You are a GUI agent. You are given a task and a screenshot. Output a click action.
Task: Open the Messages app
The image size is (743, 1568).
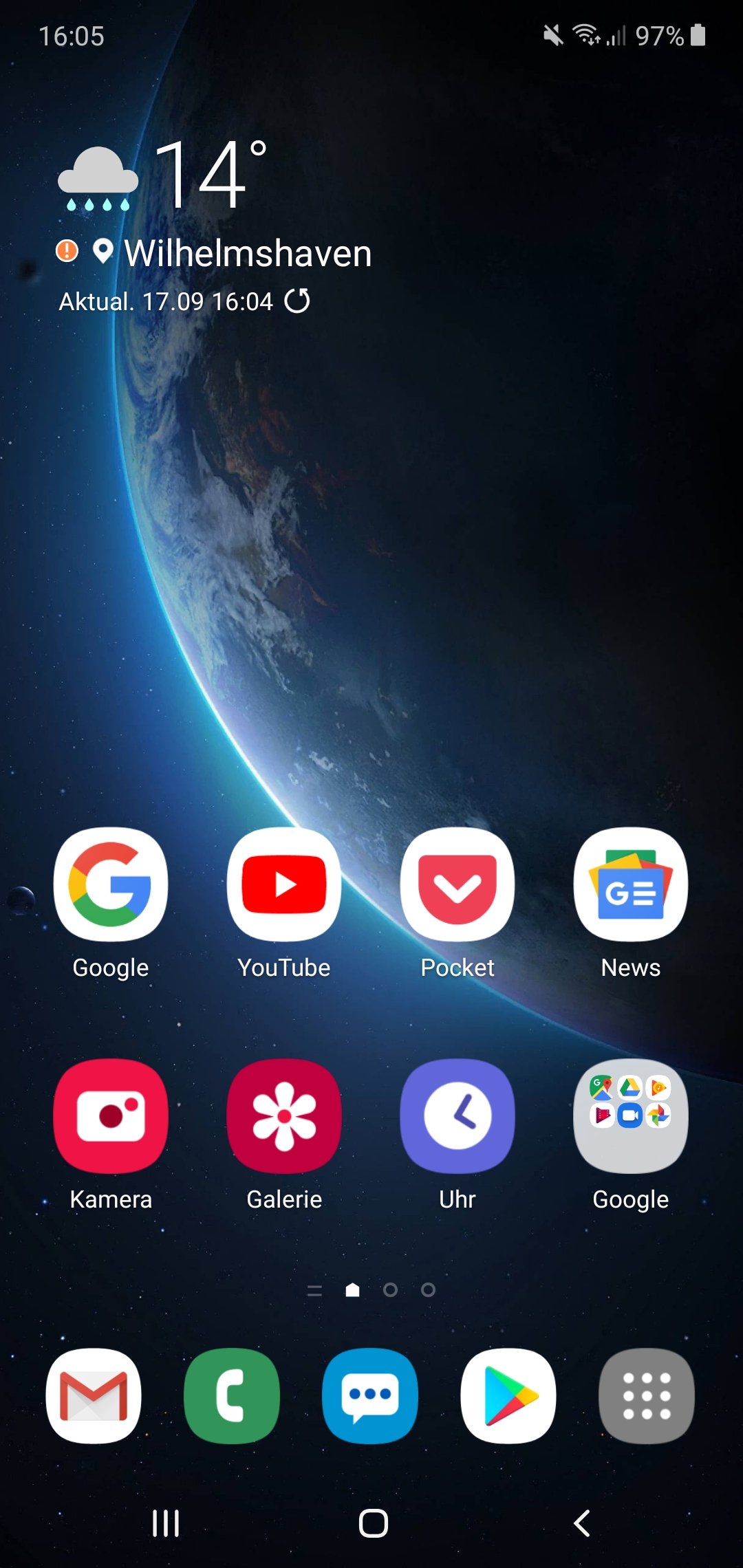tap(371, 1397)
